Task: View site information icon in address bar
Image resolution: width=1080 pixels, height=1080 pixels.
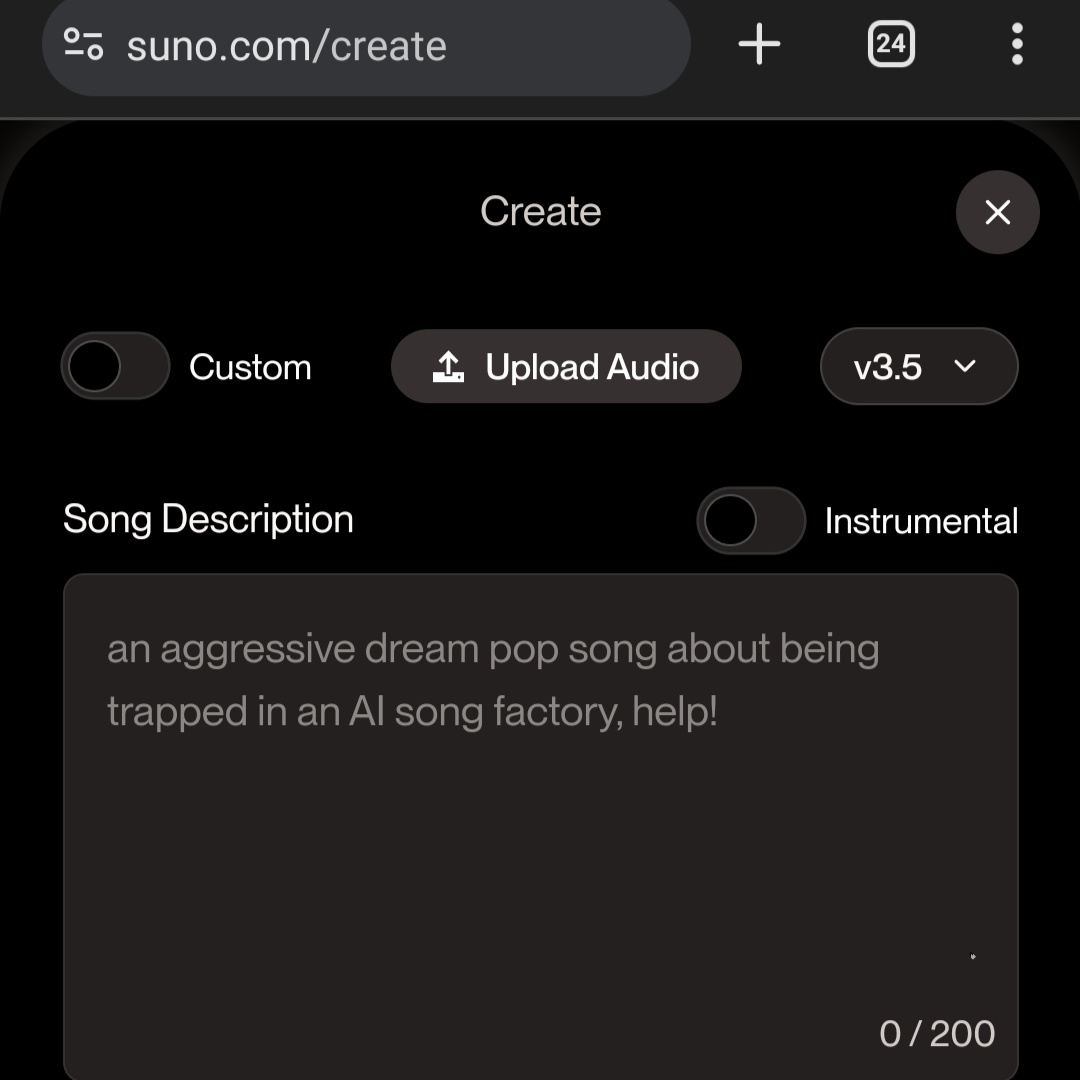Action: click(84, 45)
